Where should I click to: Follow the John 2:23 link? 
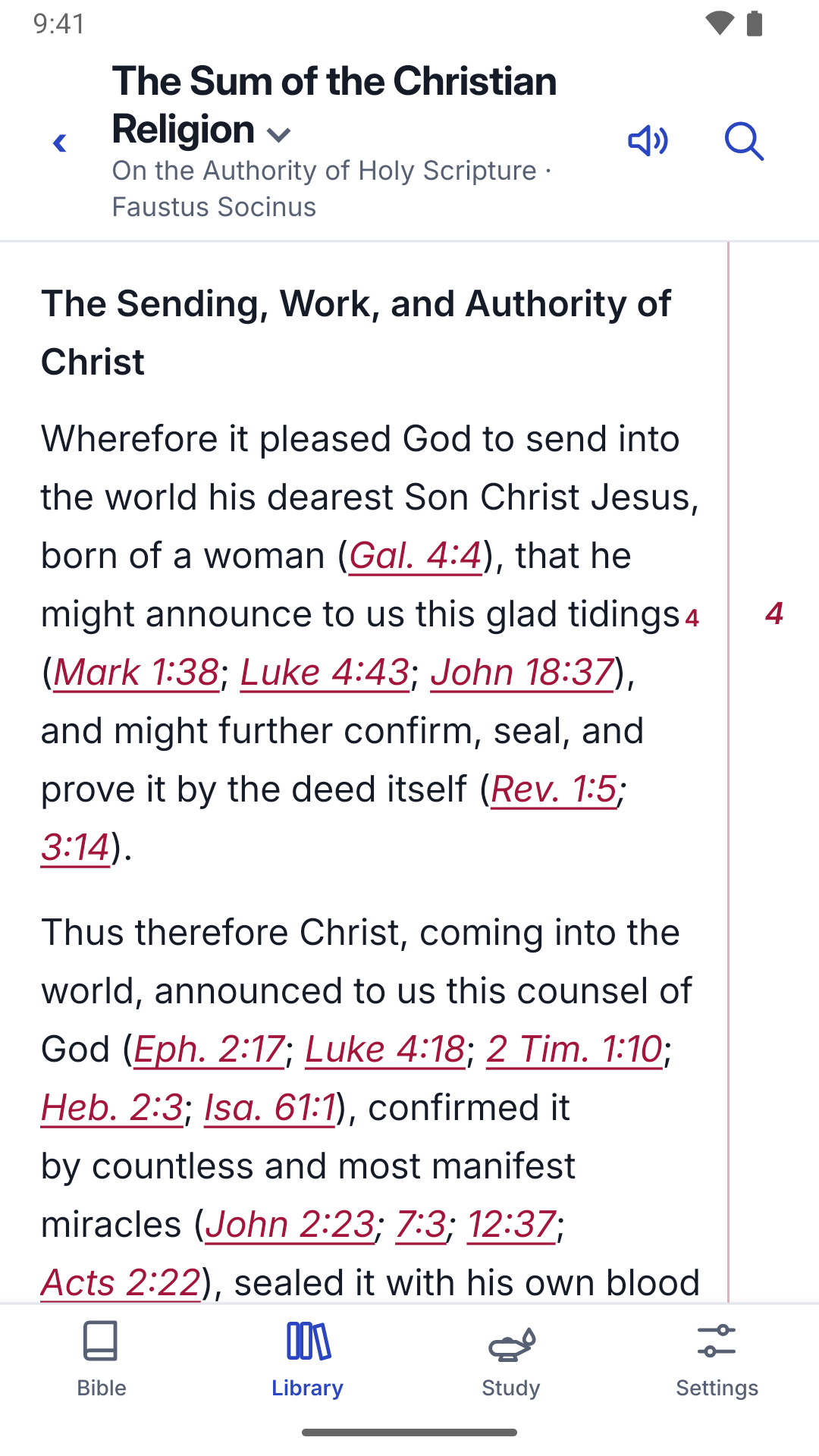(x=290, y=1225)
